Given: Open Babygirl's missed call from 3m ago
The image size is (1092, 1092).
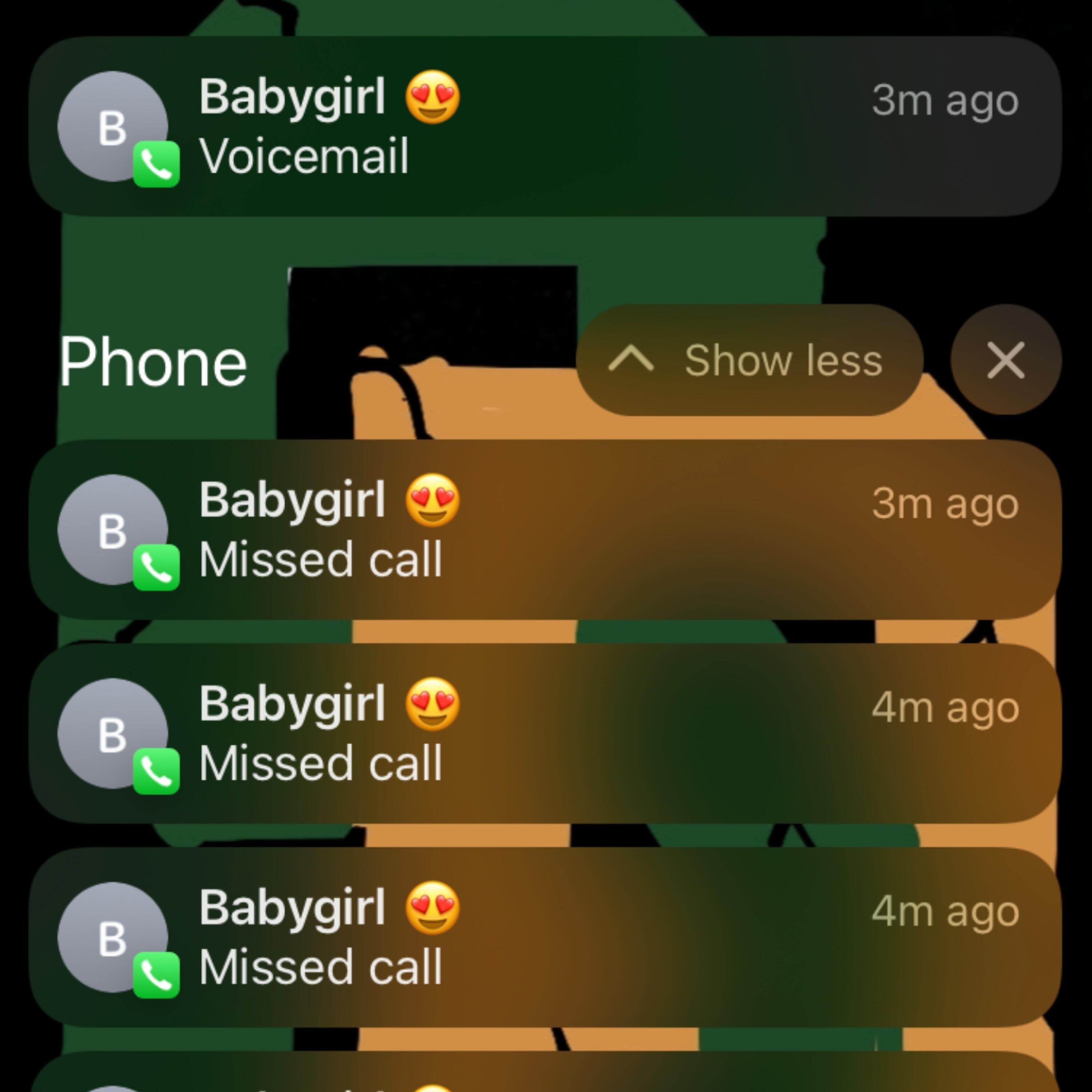Looking at the screenshot, I should 545,530.
